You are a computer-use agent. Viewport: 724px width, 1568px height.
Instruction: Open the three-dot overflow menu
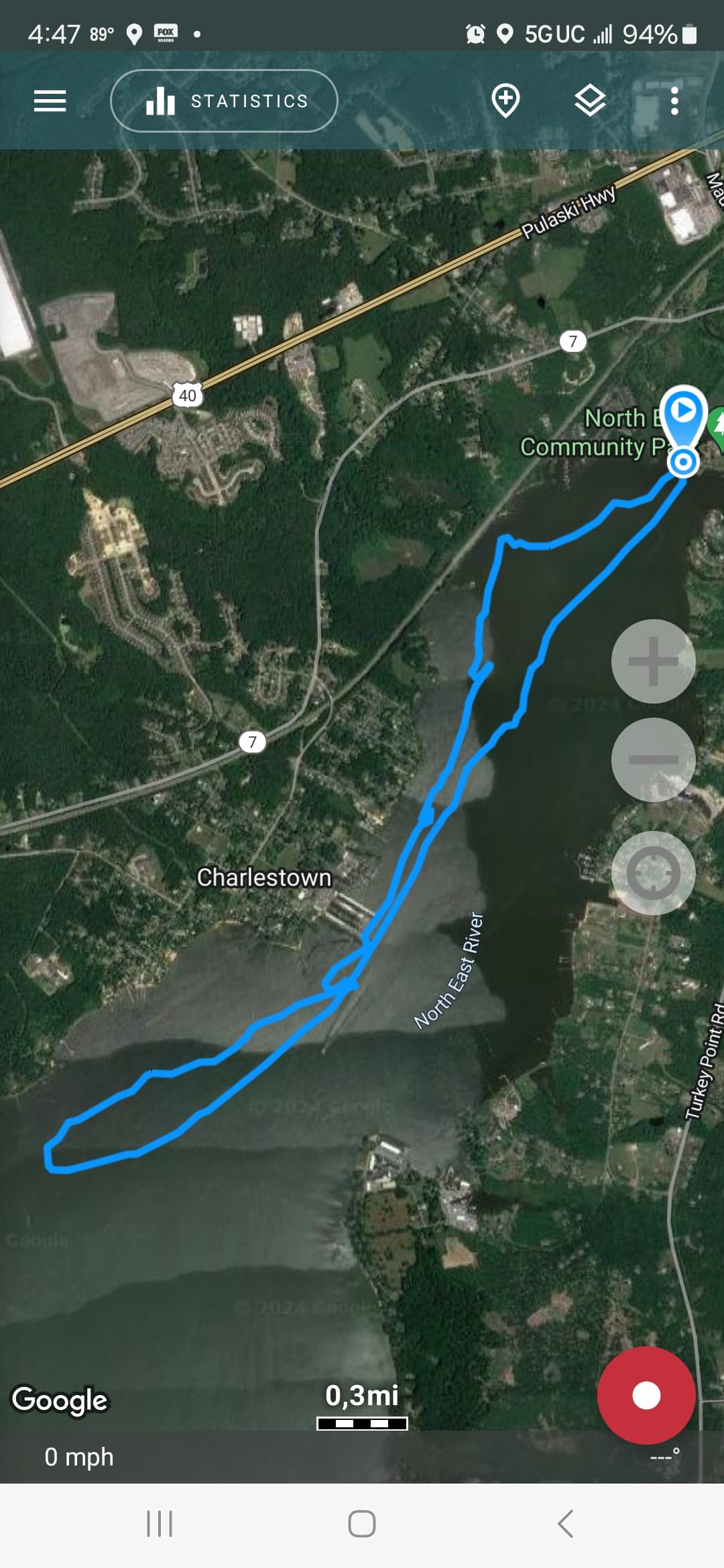pos(674,101)
